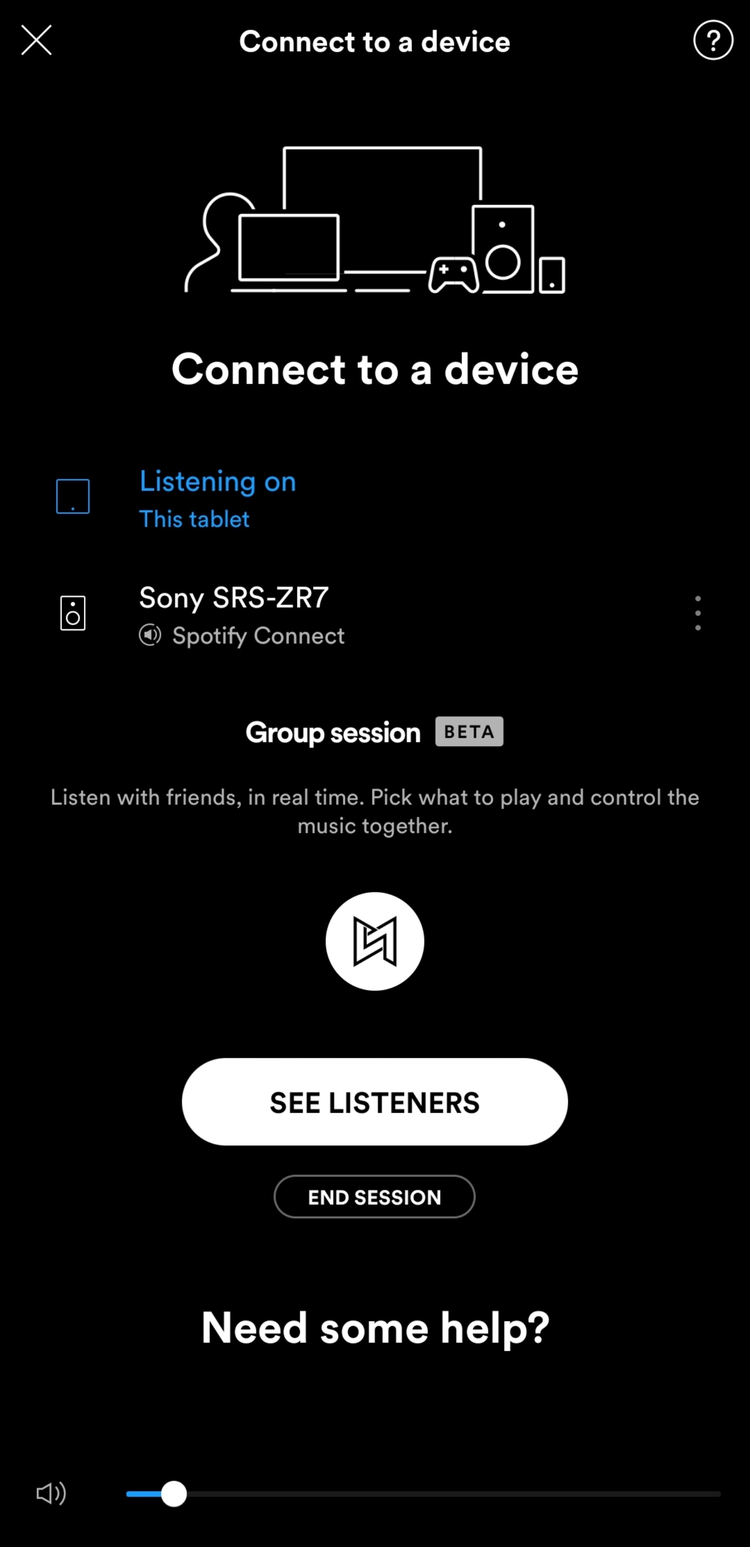Click the Need some help? link
Image resolution: width=750 pixels, height=1547 pixels.
click(374, 1327)
